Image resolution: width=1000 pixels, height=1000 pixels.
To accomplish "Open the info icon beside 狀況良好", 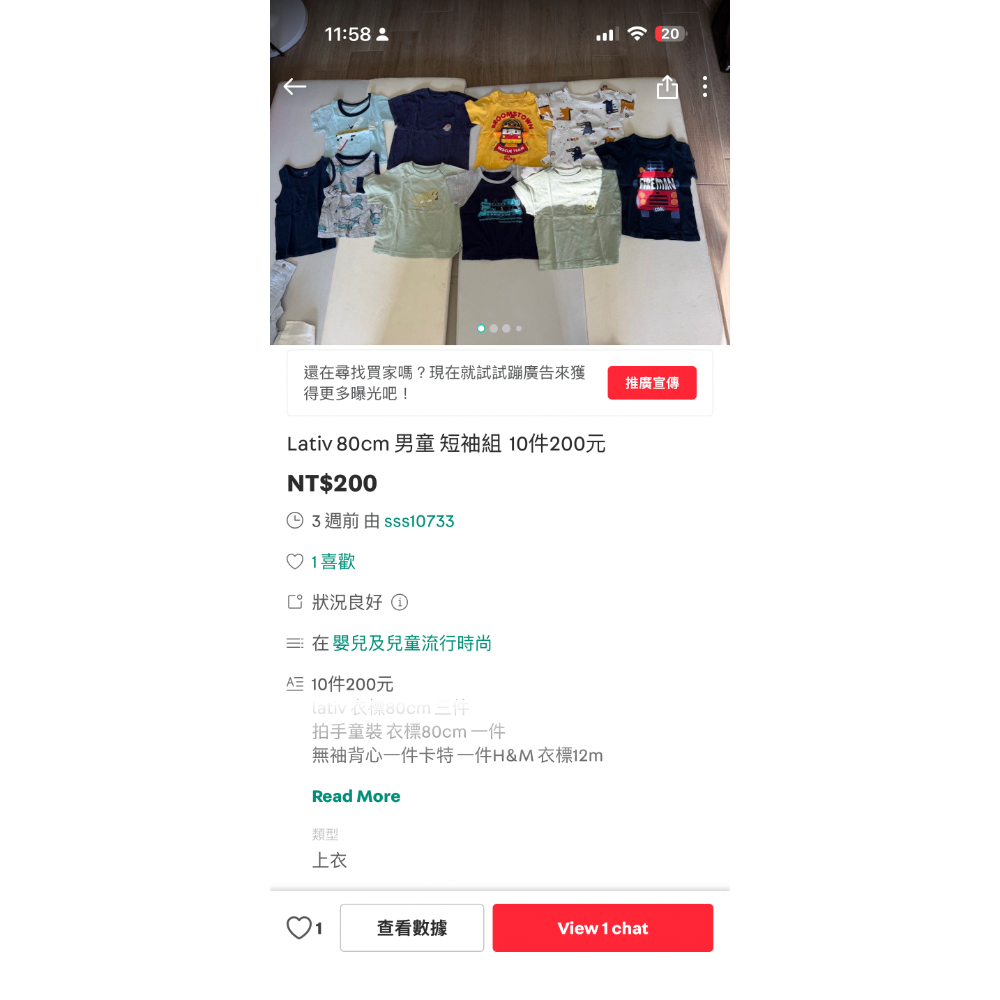I will pos(399,602).
